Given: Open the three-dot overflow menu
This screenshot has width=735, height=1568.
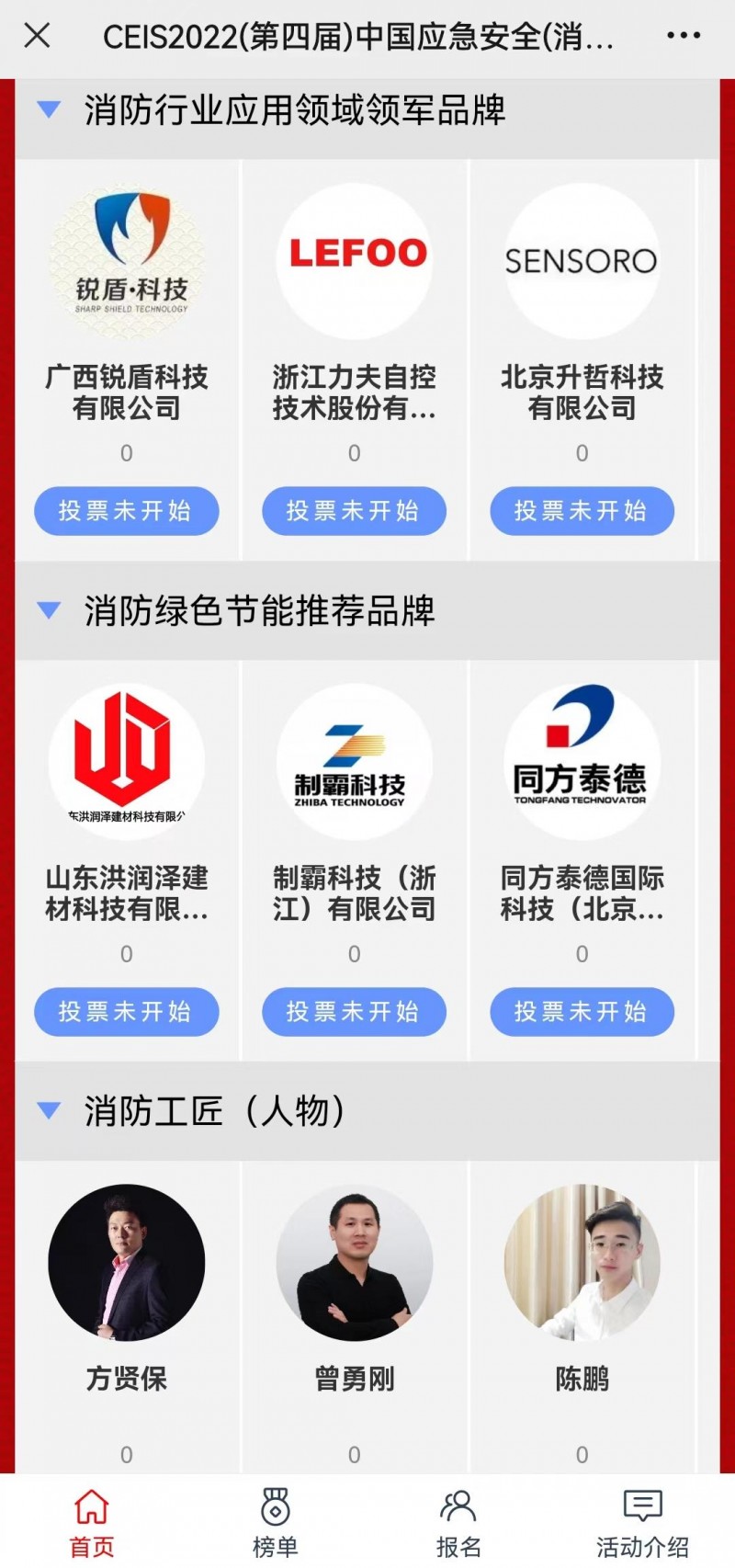Looking at the screenshot, I should [684, 37].
